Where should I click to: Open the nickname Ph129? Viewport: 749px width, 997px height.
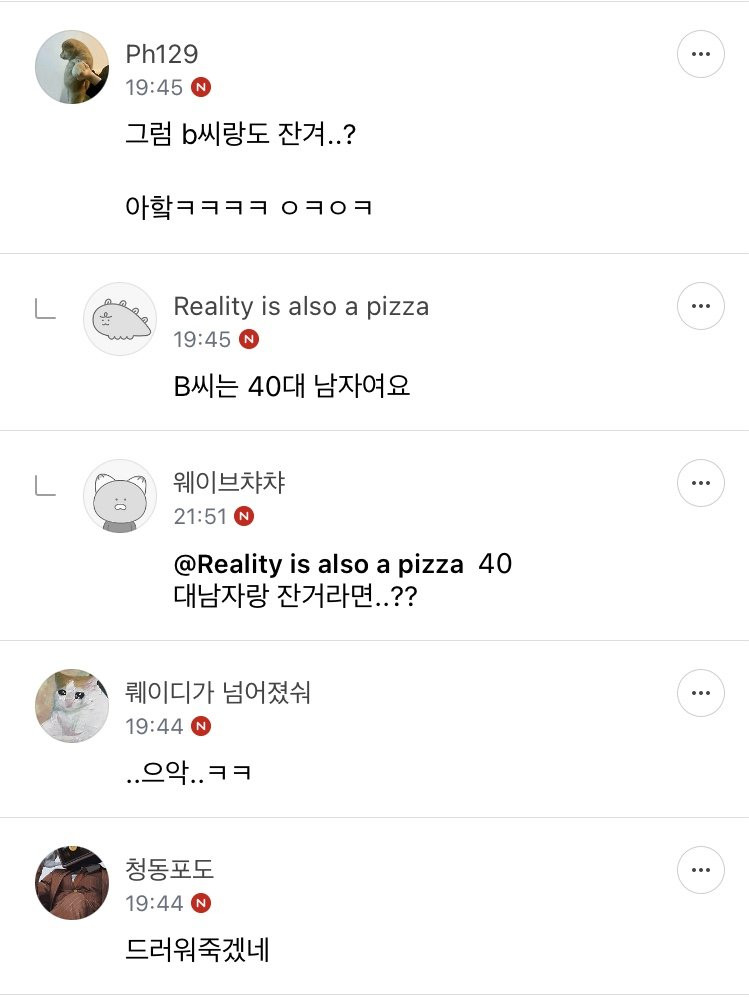(x=162, y=54)
